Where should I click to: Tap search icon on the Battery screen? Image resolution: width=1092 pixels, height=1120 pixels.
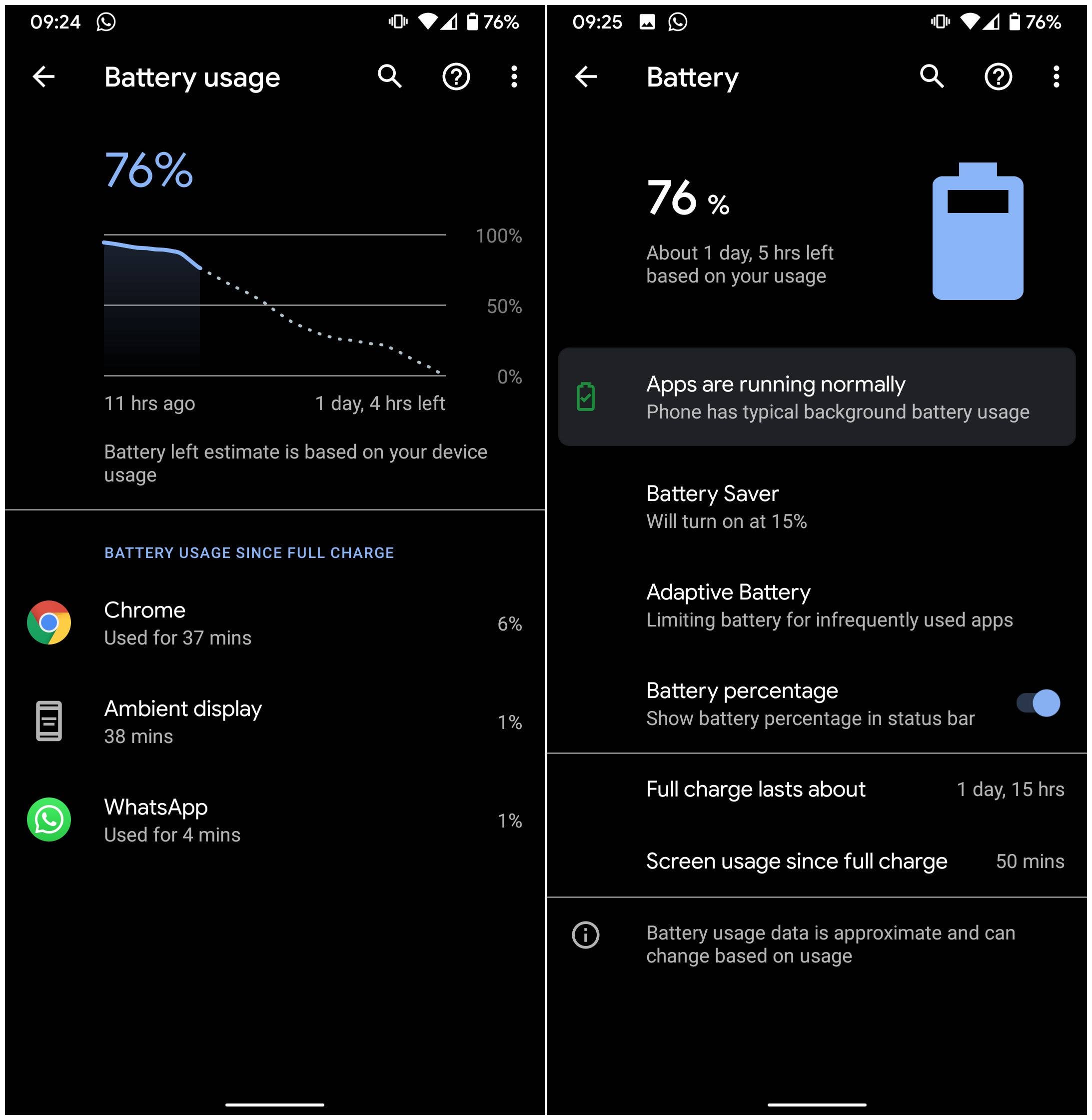click(x=932, y=76)
